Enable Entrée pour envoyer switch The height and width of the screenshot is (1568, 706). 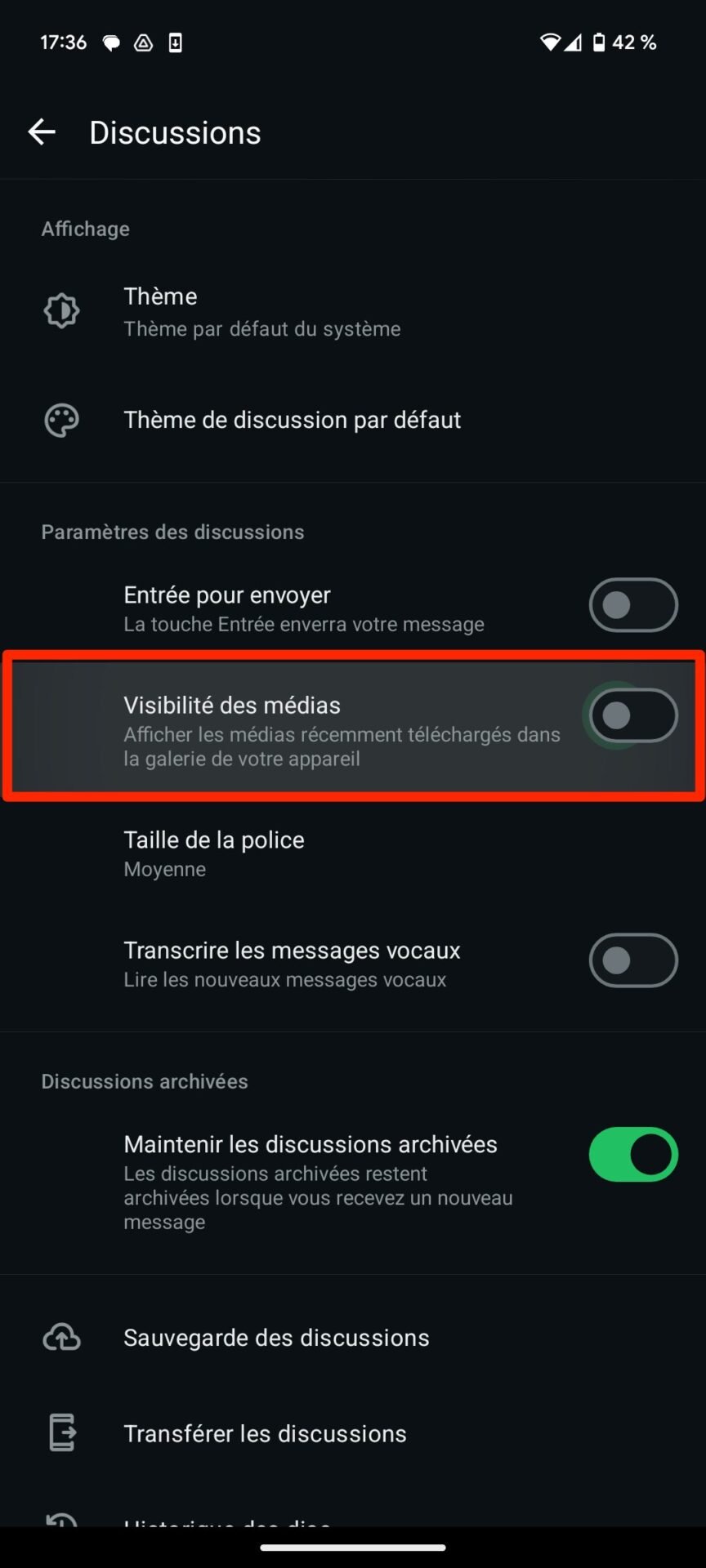pyautogui.click(x=633, y=605)
